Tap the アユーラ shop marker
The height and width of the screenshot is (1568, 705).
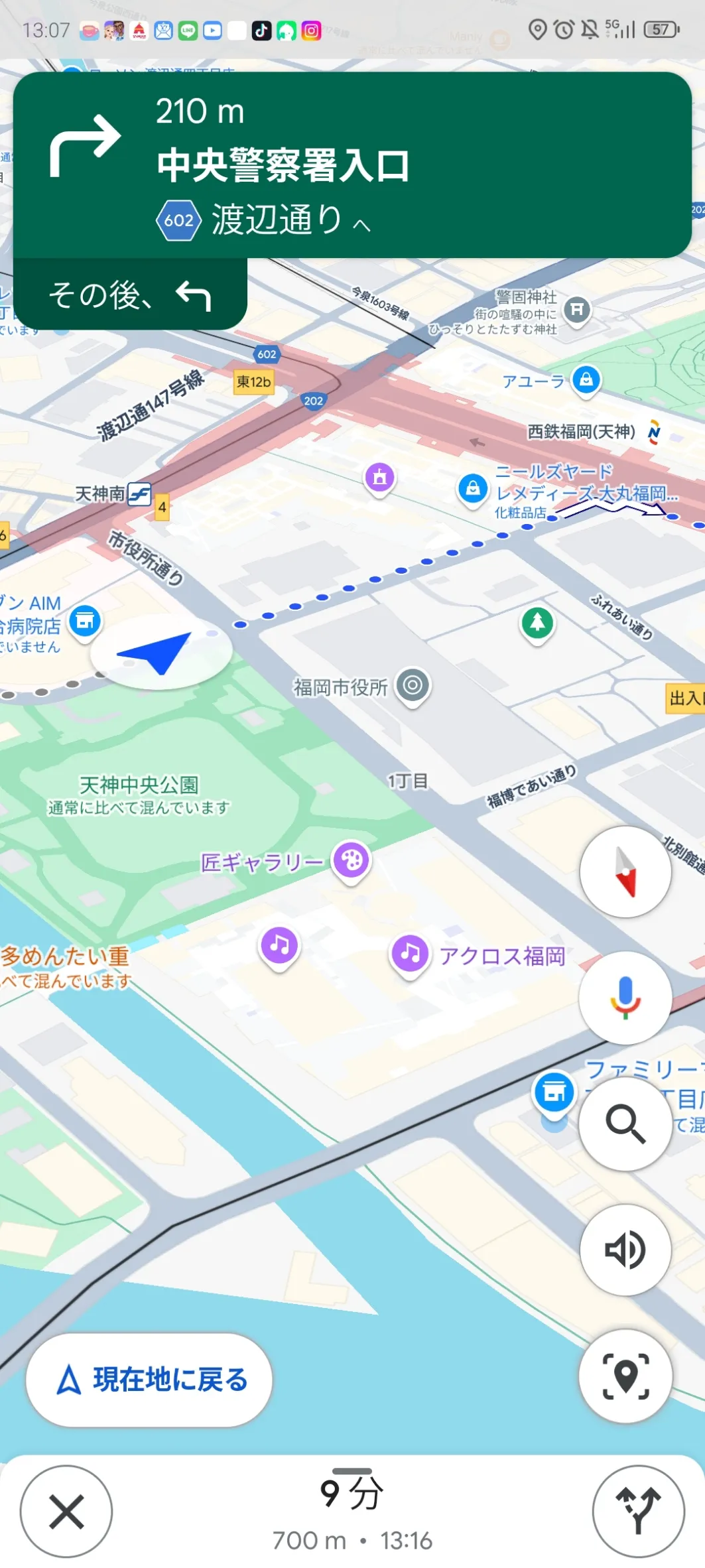(x=586, y=381)
